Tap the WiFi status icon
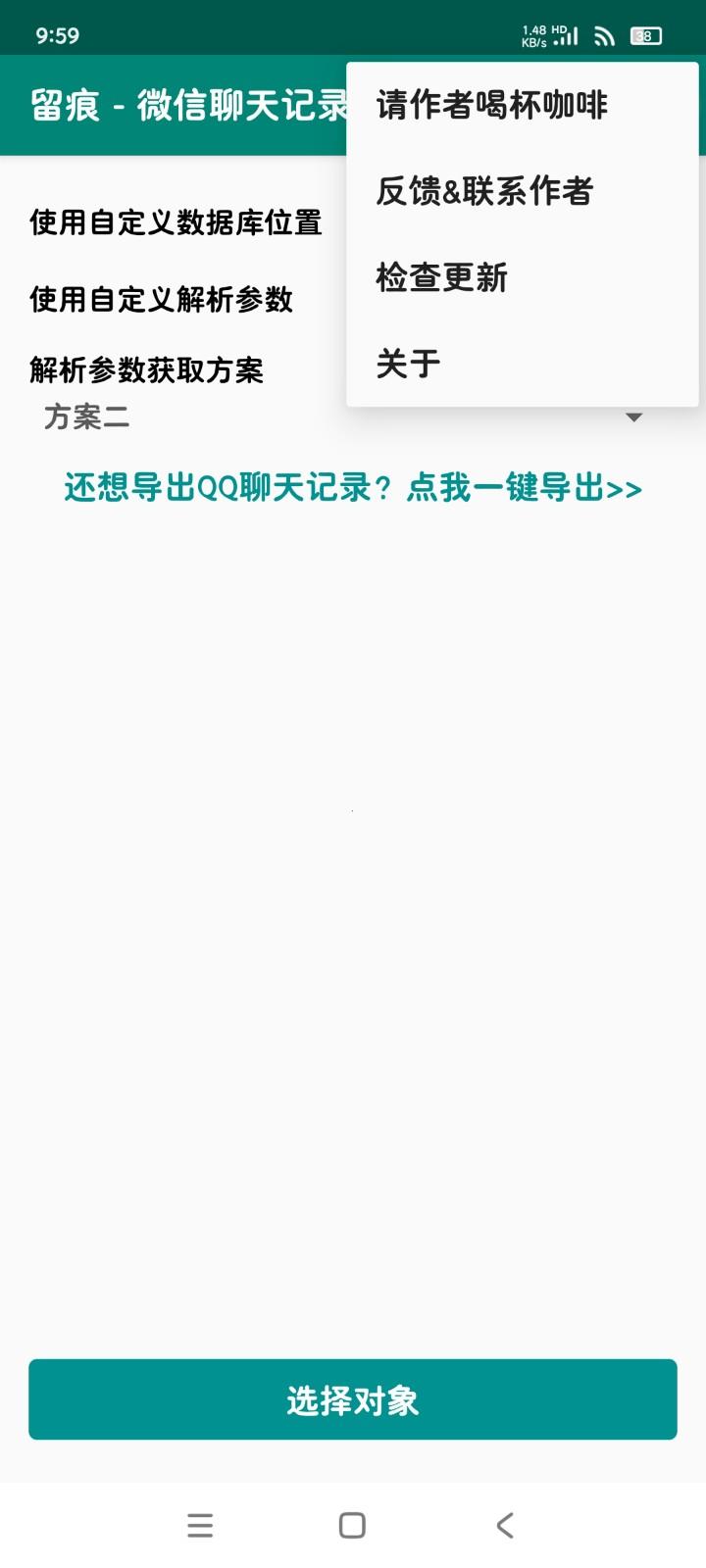Viewport: 706px width, 1568px height. point(605,35)
